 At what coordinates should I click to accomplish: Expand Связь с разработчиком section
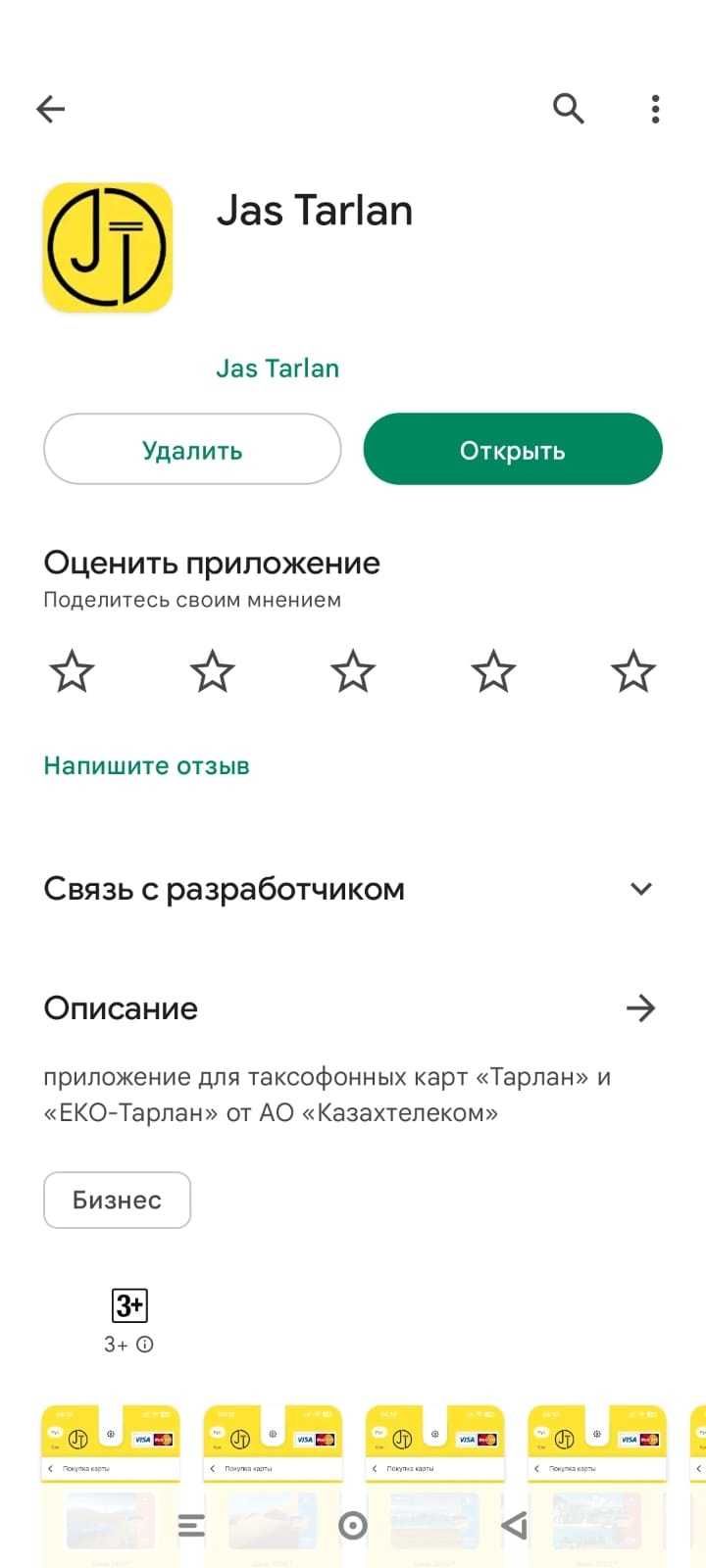point(641,889)
